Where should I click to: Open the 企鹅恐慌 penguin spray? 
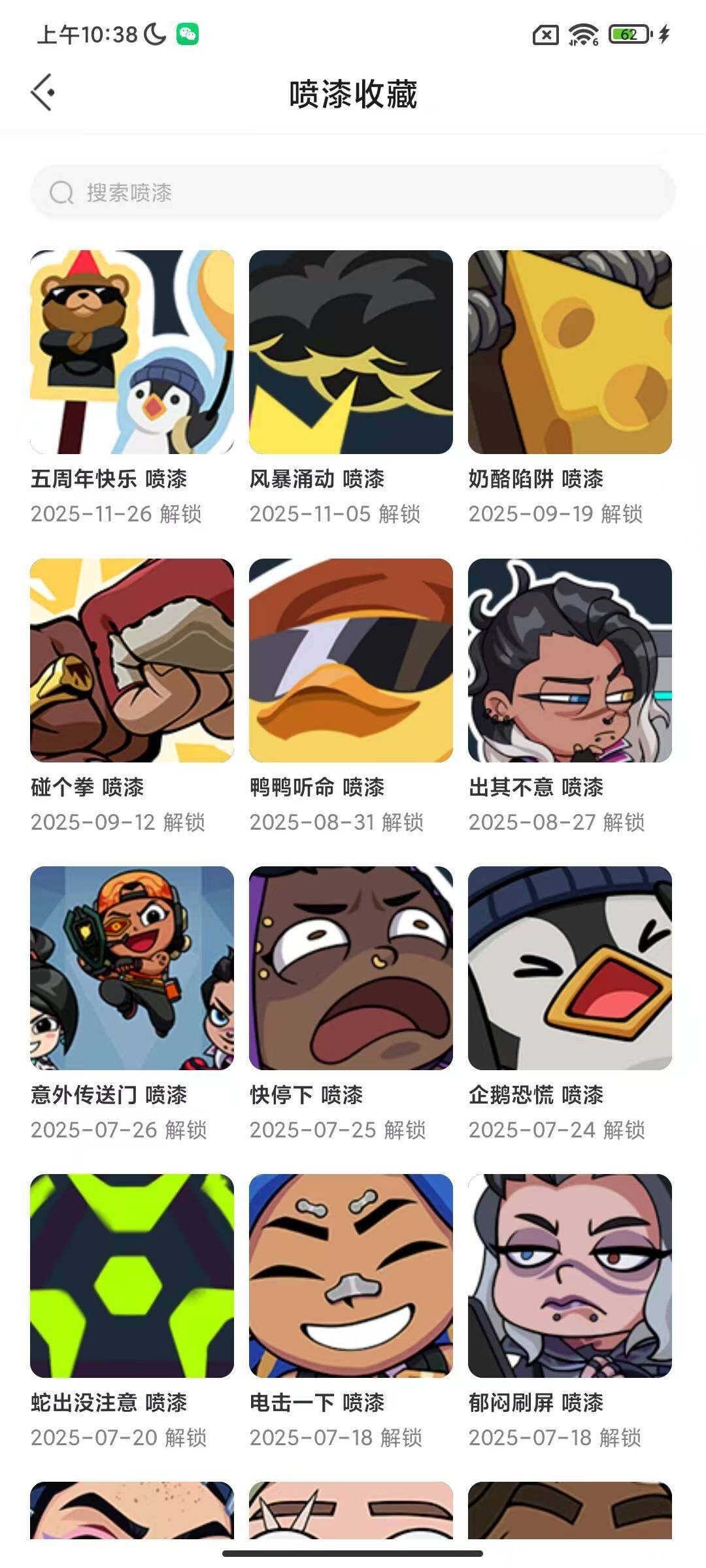tap(571, 970)
